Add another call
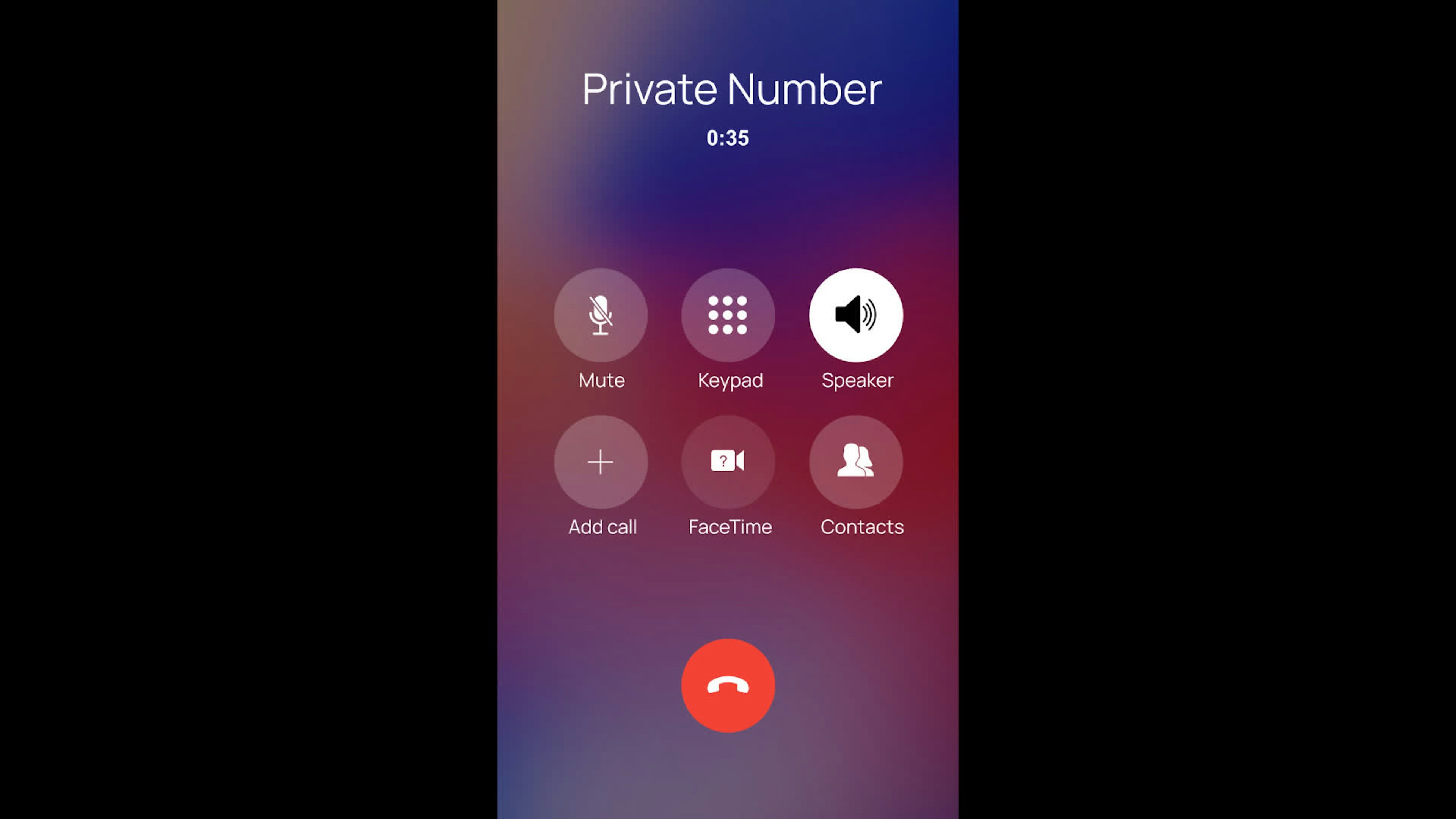 (600, 462)
